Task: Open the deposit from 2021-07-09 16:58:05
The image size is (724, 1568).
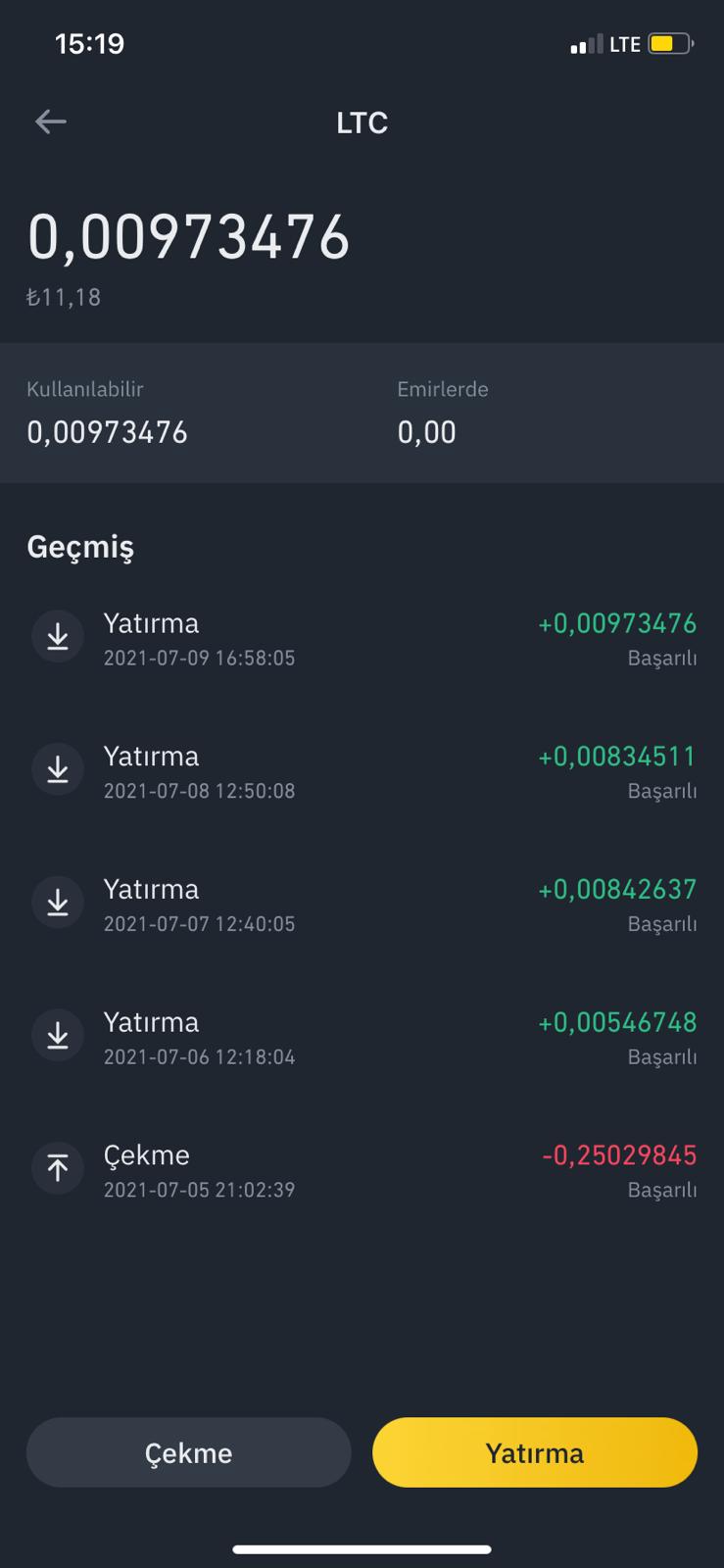Action: (362, 638)
